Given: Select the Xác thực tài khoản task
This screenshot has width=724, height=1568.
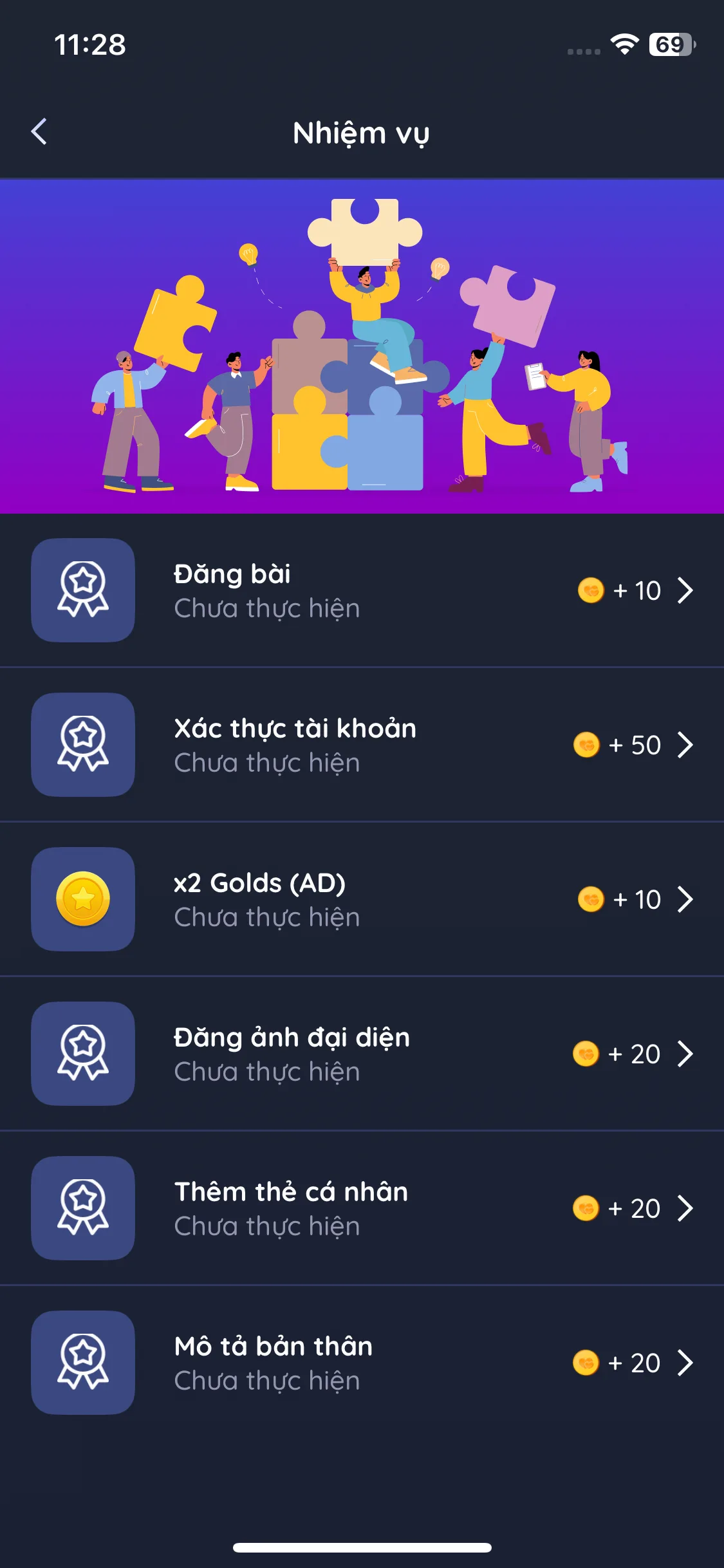Looking at the screenshot, I should (362, 745).
